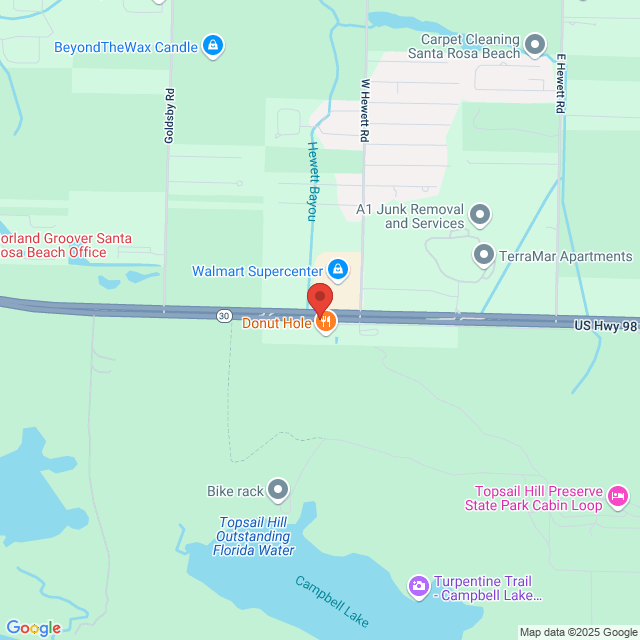
Task: Select Topsail Hill Preserve Cabin Loop marker
Action: tap(618, 497)
